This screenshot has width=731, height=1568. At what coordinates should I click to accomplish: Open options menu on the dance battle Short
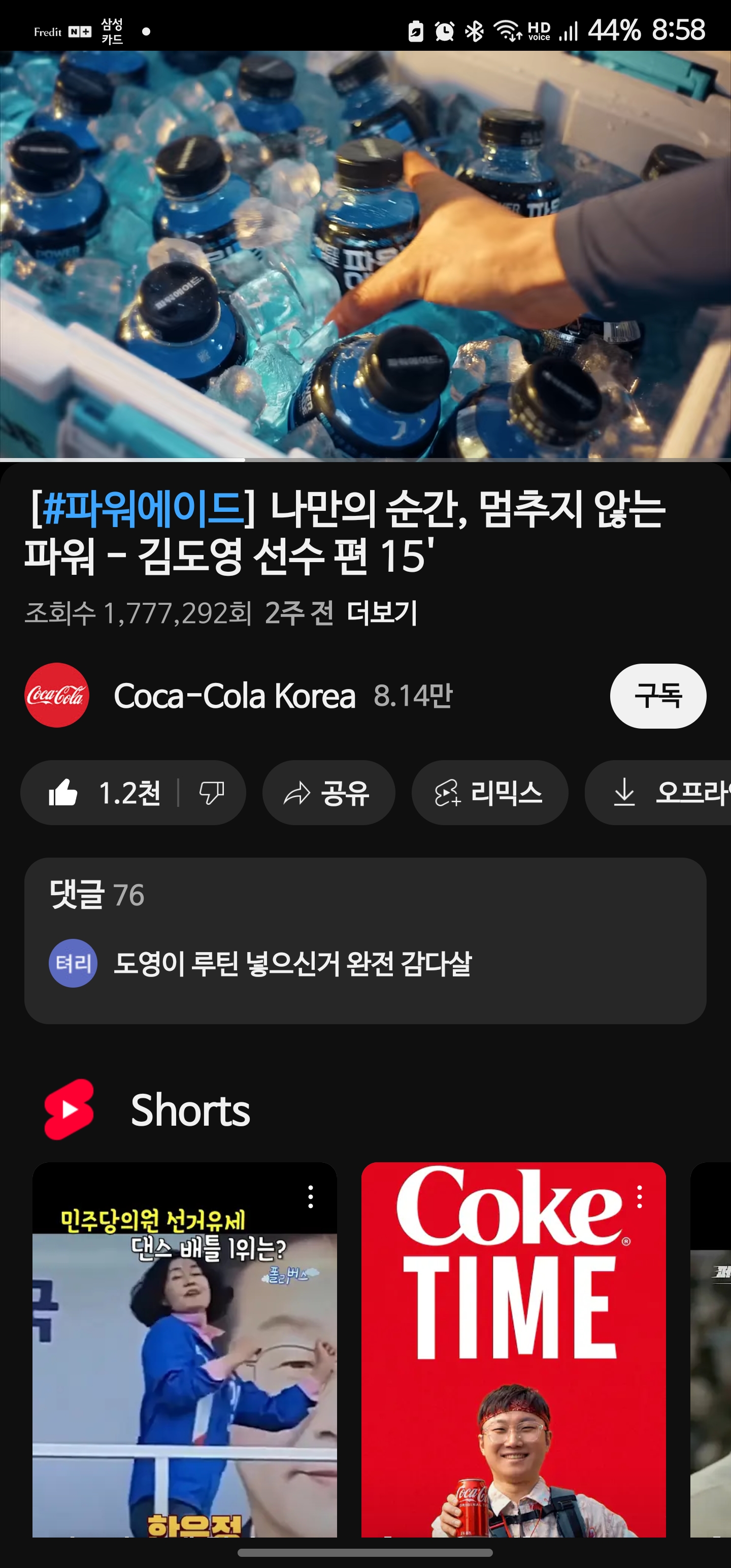pyautogui.click(x=310, y=1197)
